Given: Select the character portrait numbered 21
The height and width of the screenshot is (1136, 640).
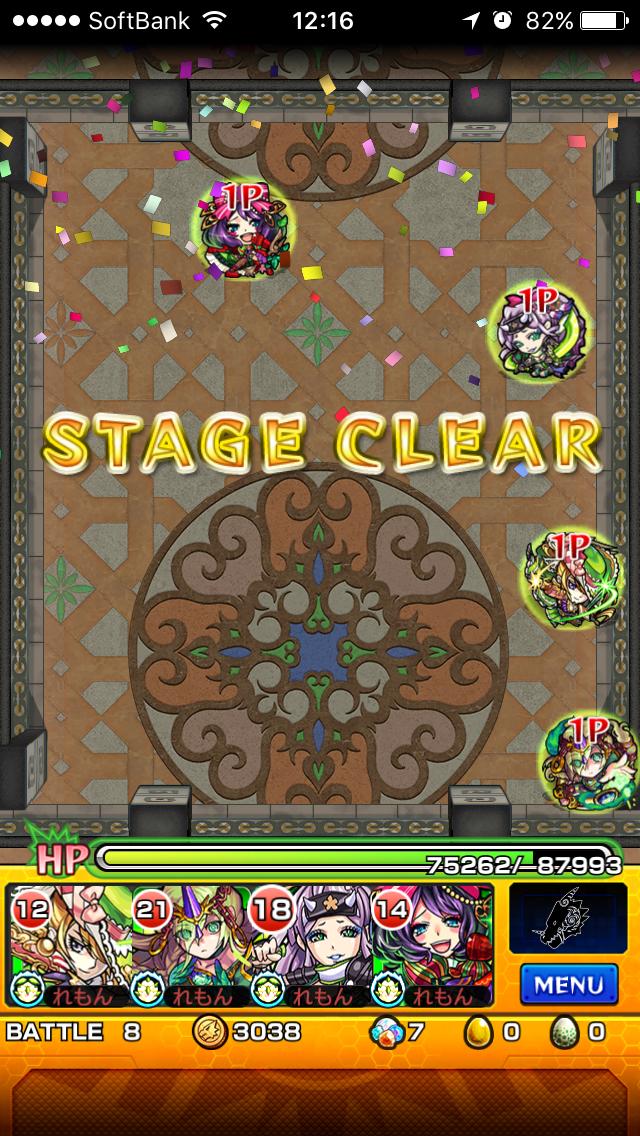Looking at the screenshot, I should coord(191,945).
